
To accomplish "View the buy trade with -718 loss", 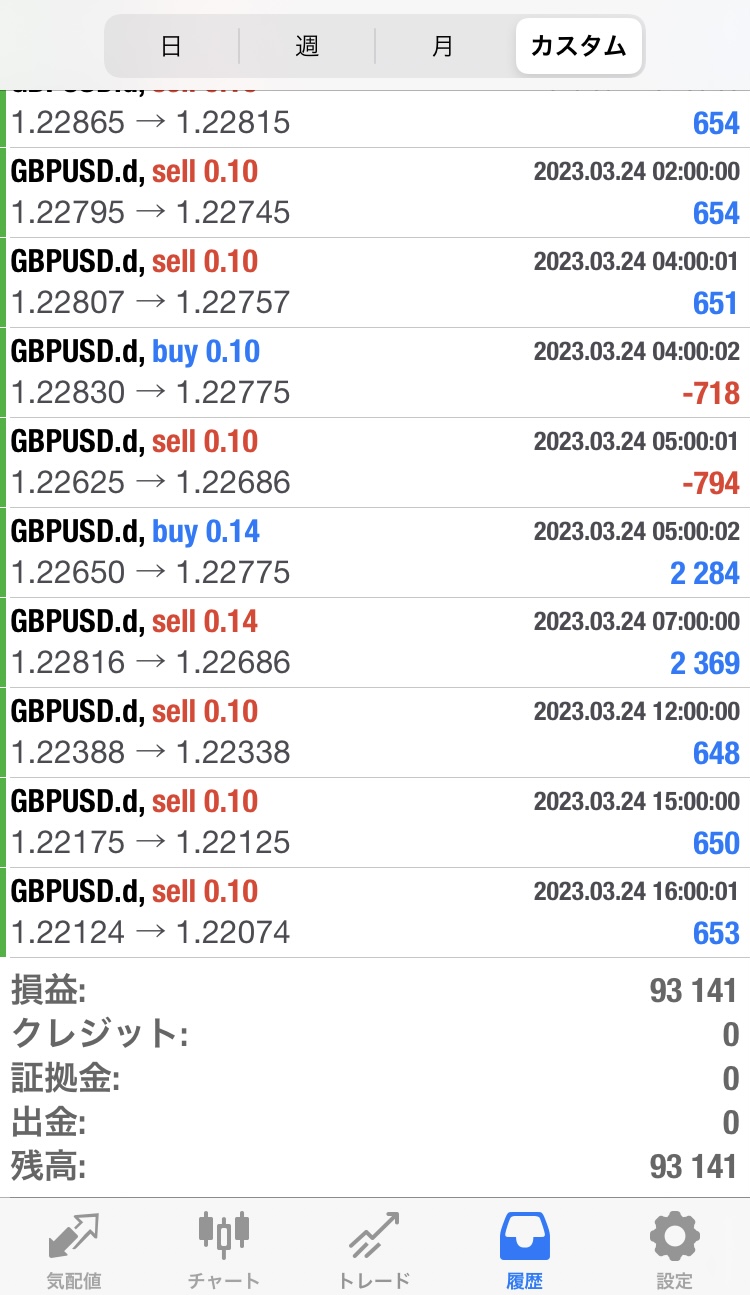I will [375, 372].
